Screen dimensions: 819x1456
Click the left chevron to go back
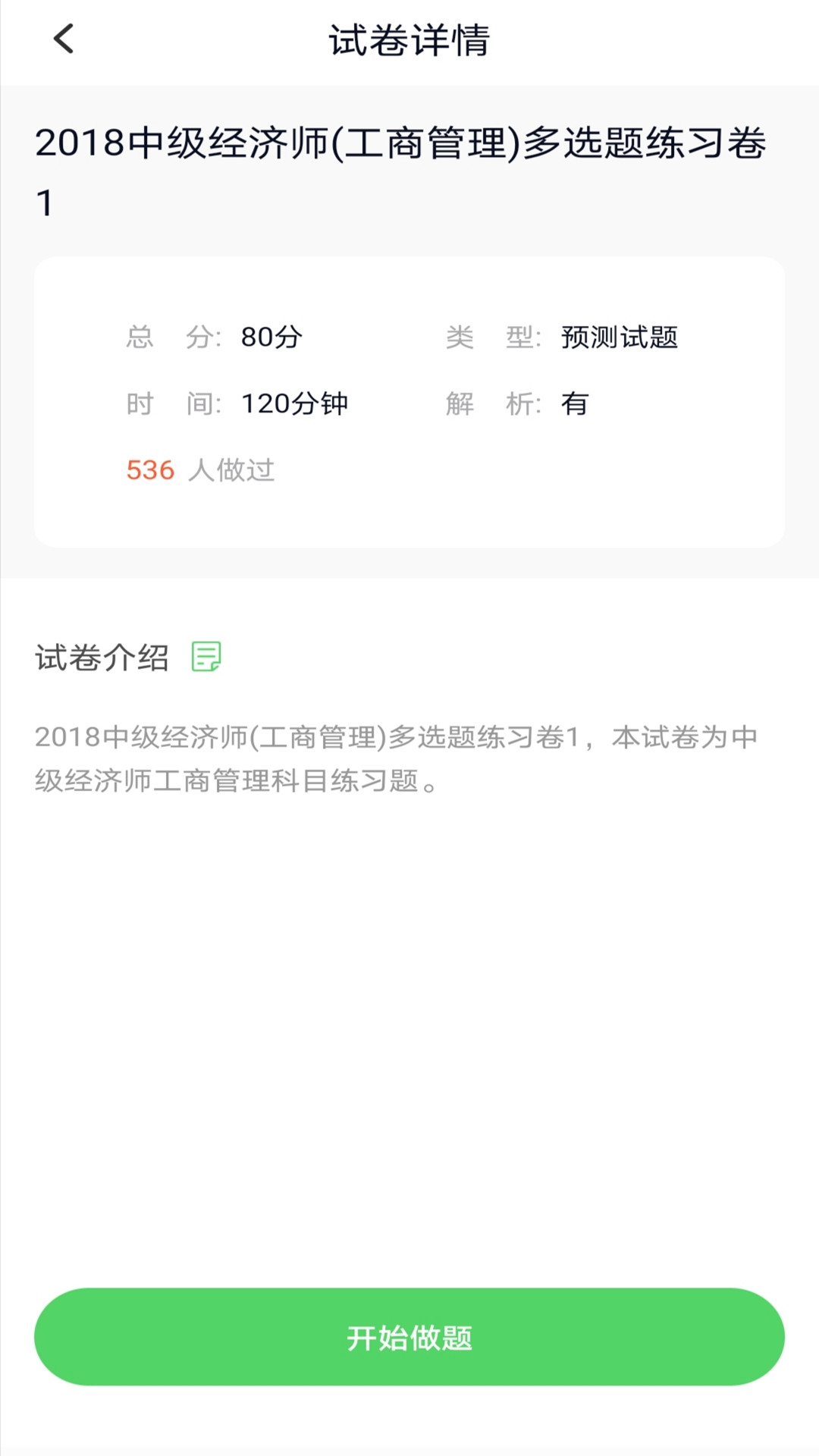pos(64,39)
